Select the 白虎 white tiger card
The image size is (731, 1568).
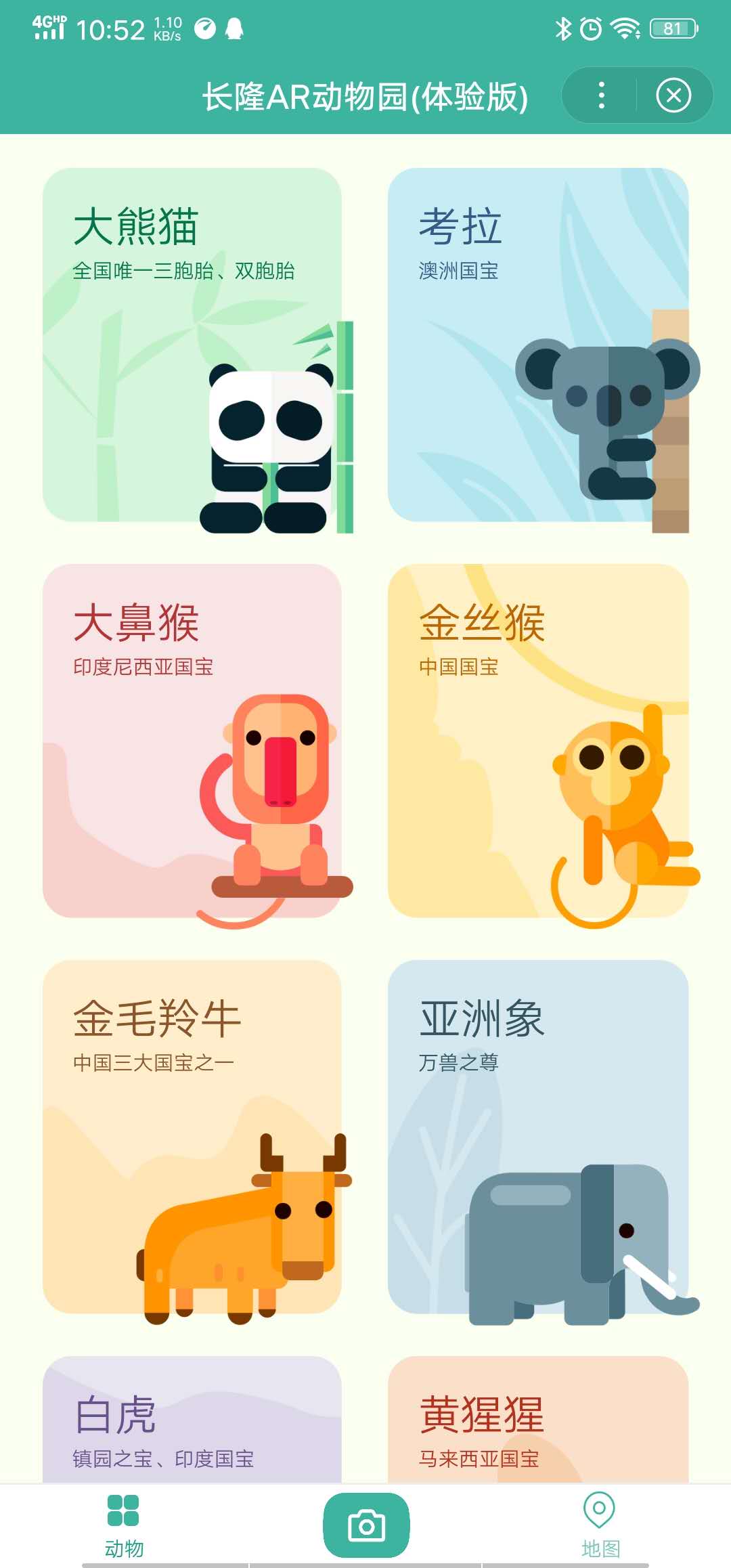(x=192, y=1420)
